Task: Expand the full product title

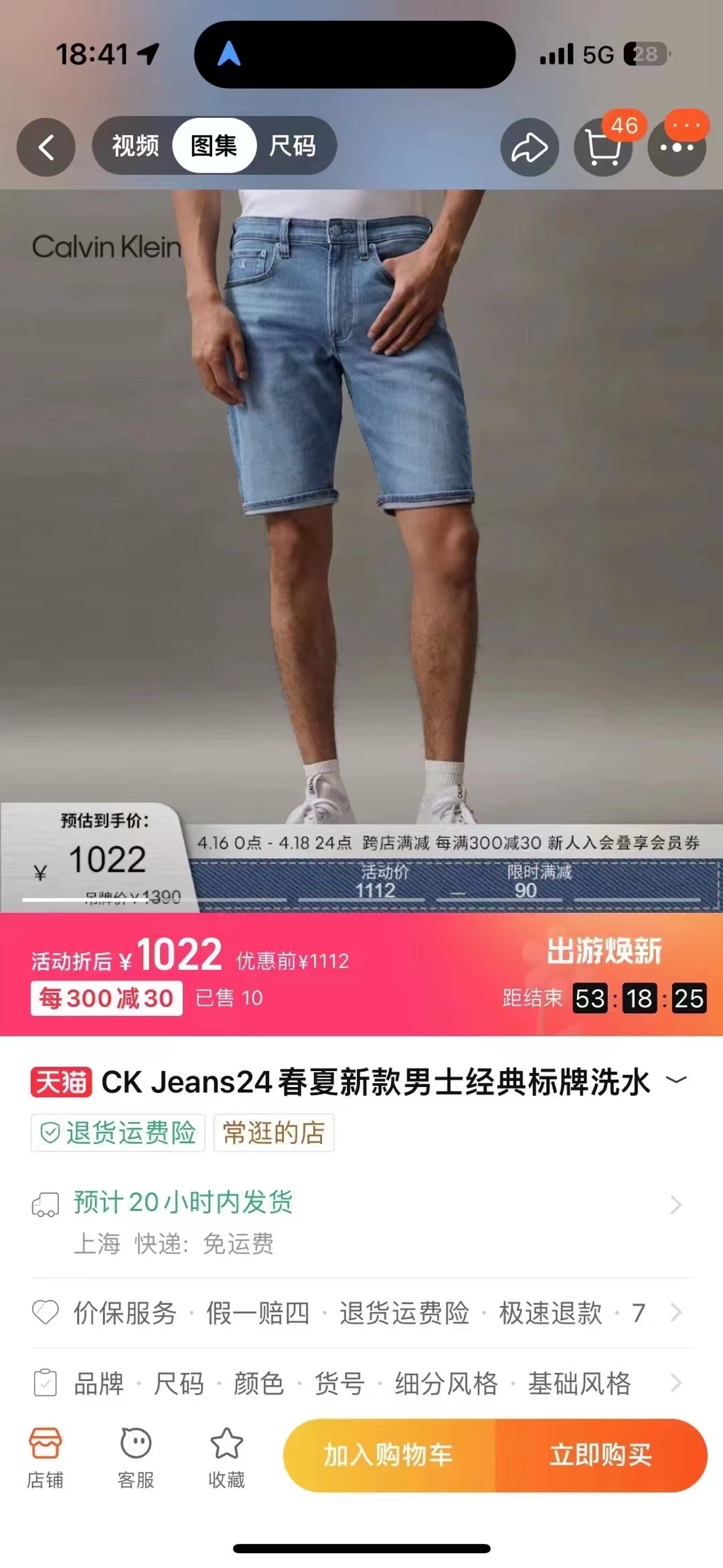Action: click(x=677, y=1080)
